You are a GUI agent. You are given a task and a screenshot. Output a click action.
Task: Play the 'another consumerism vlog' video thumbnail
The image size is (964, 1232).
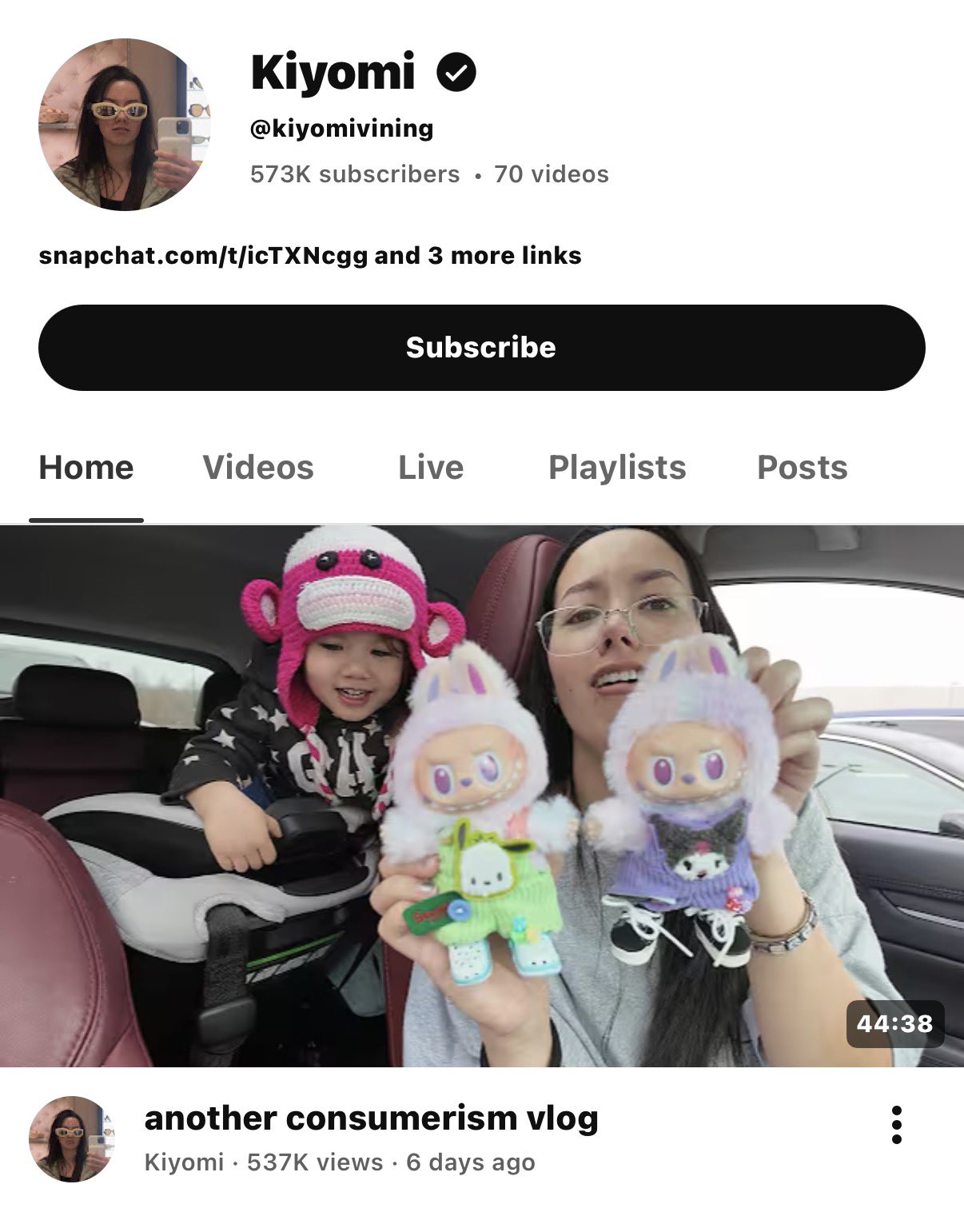point(481,795)
